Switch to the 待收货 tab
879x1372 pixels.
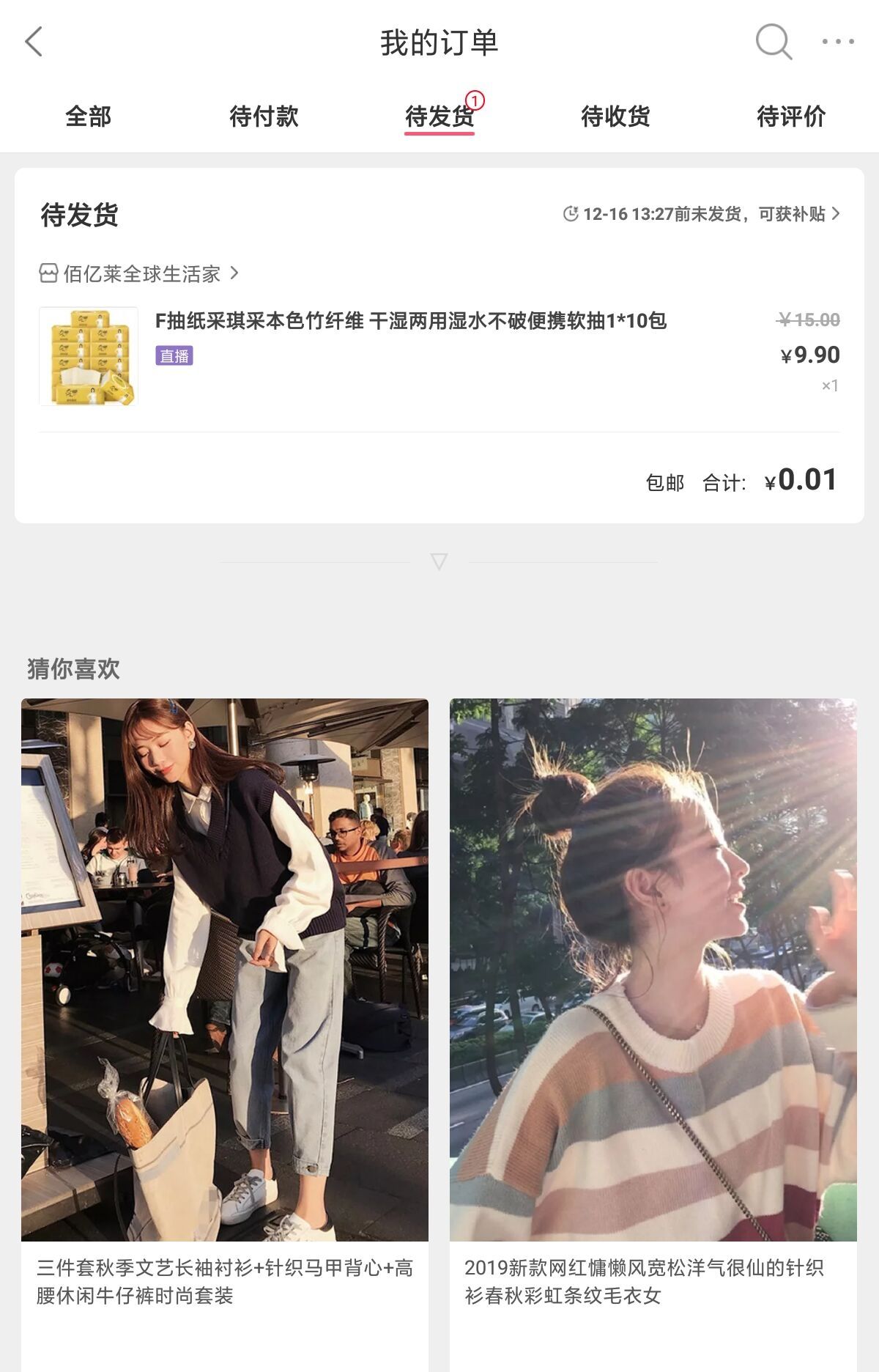pyautogui.click(x=615, y=117)
